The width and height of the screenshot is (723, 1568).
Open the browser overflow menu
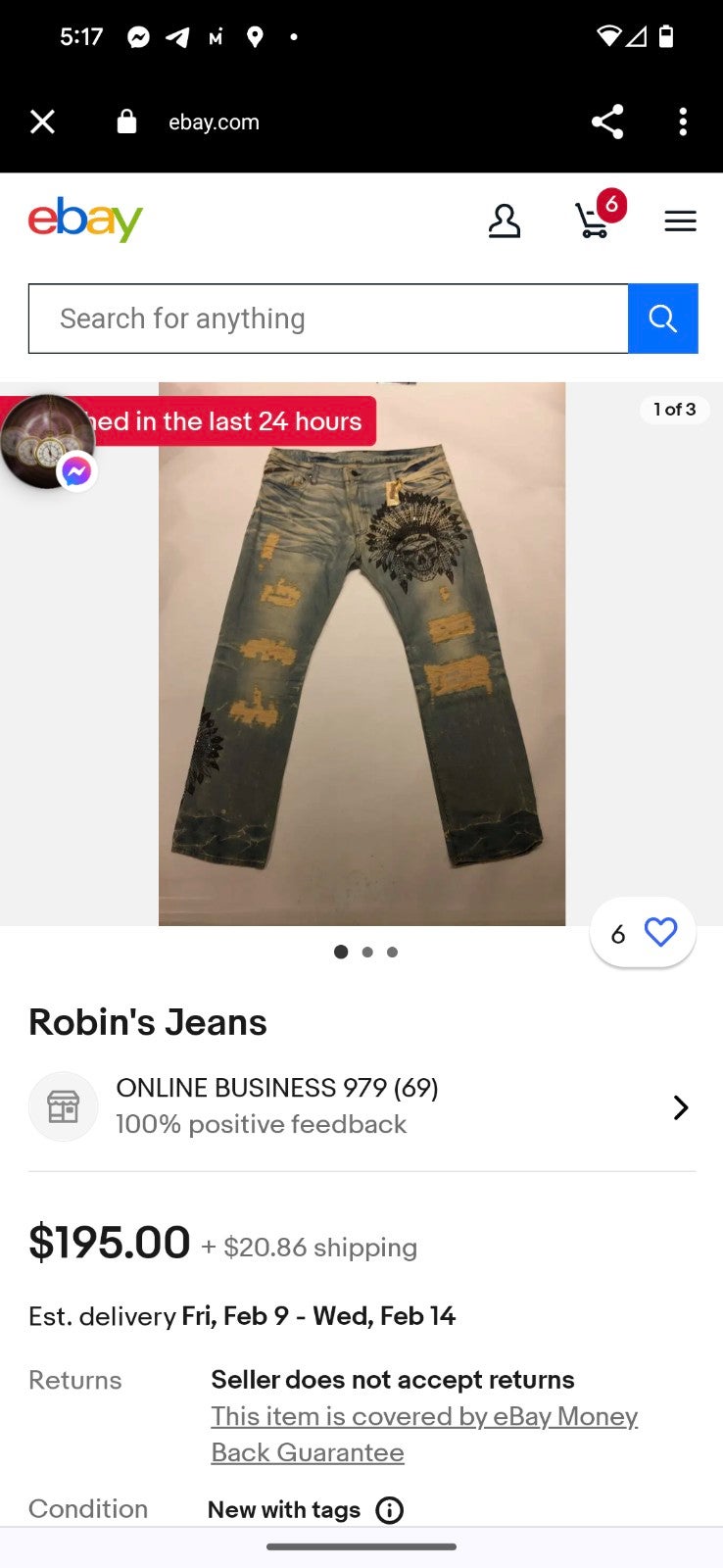(x=683, y=122)
